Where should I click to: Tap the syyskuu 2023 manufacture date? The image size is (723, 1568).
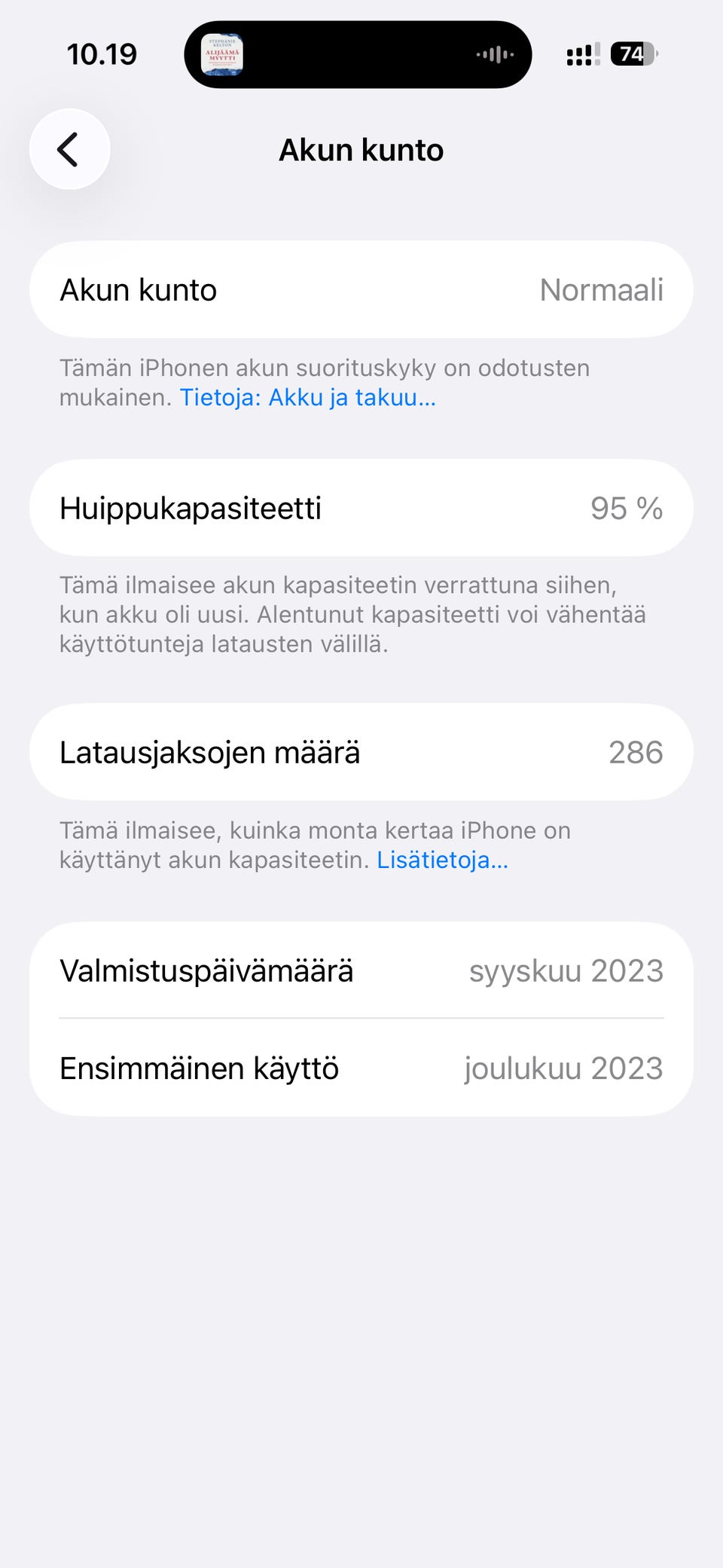point(566,970)
